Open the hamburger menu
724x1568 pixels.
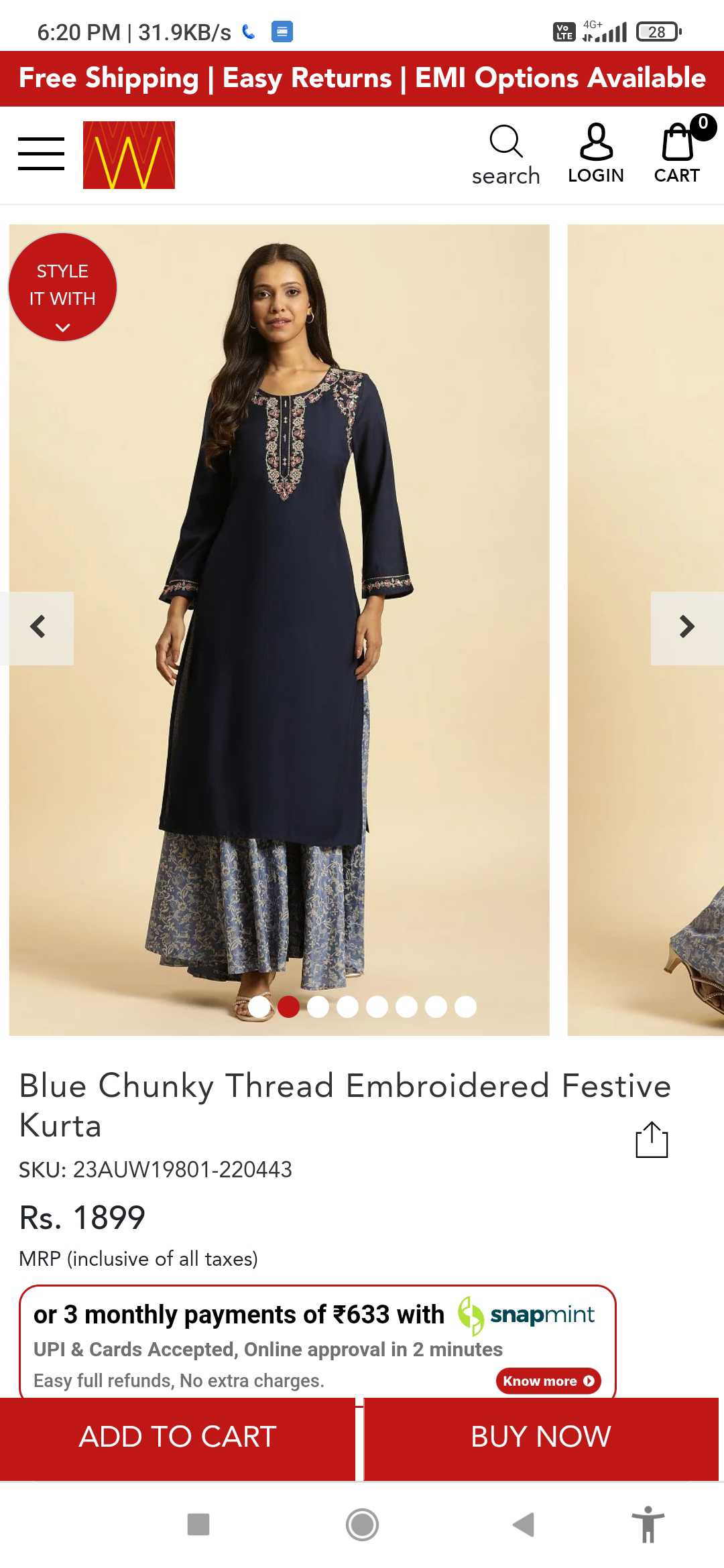tap(41, 154)
